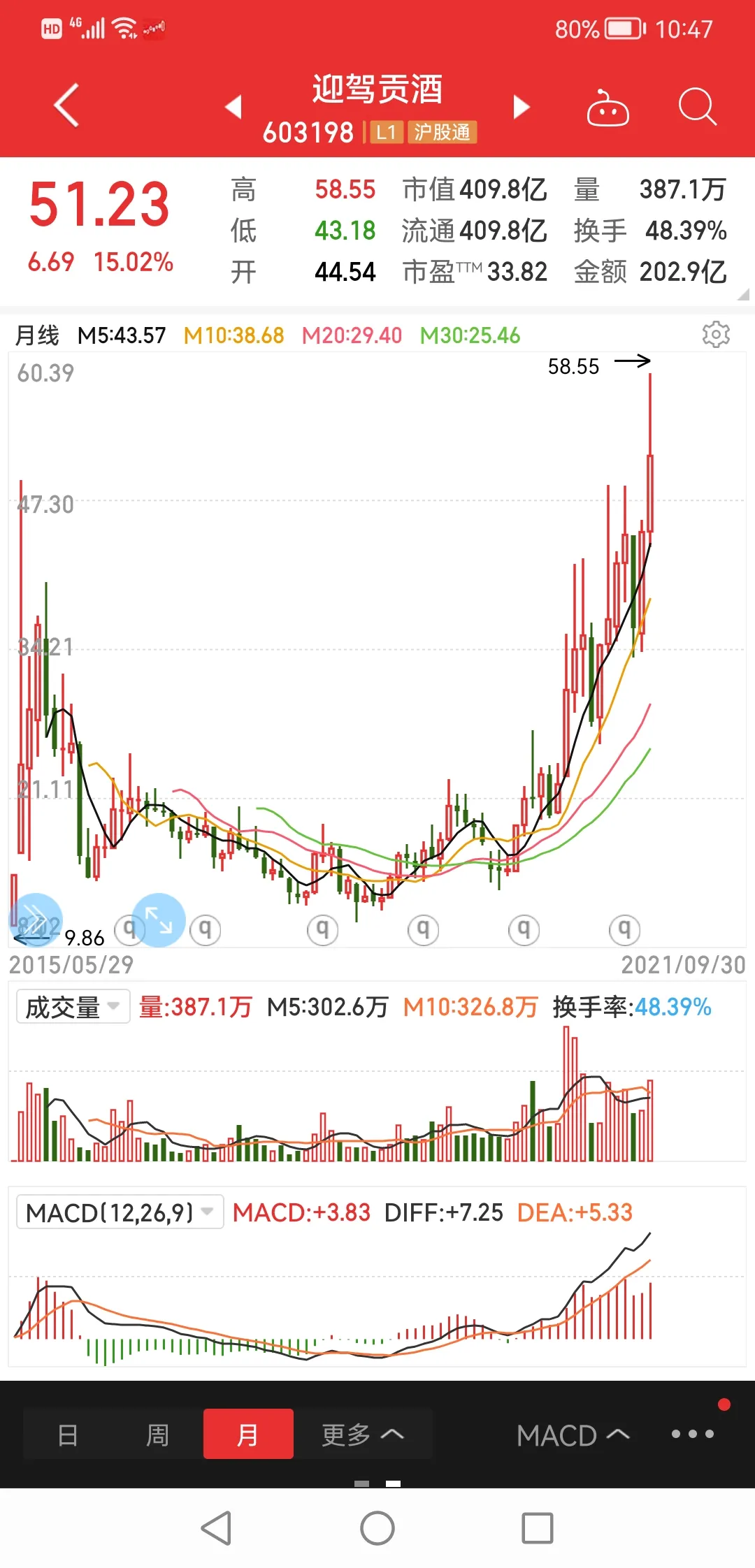Switch to the next stock
The height and width of the screenshot is (1568, 755).
click(521, 107)
